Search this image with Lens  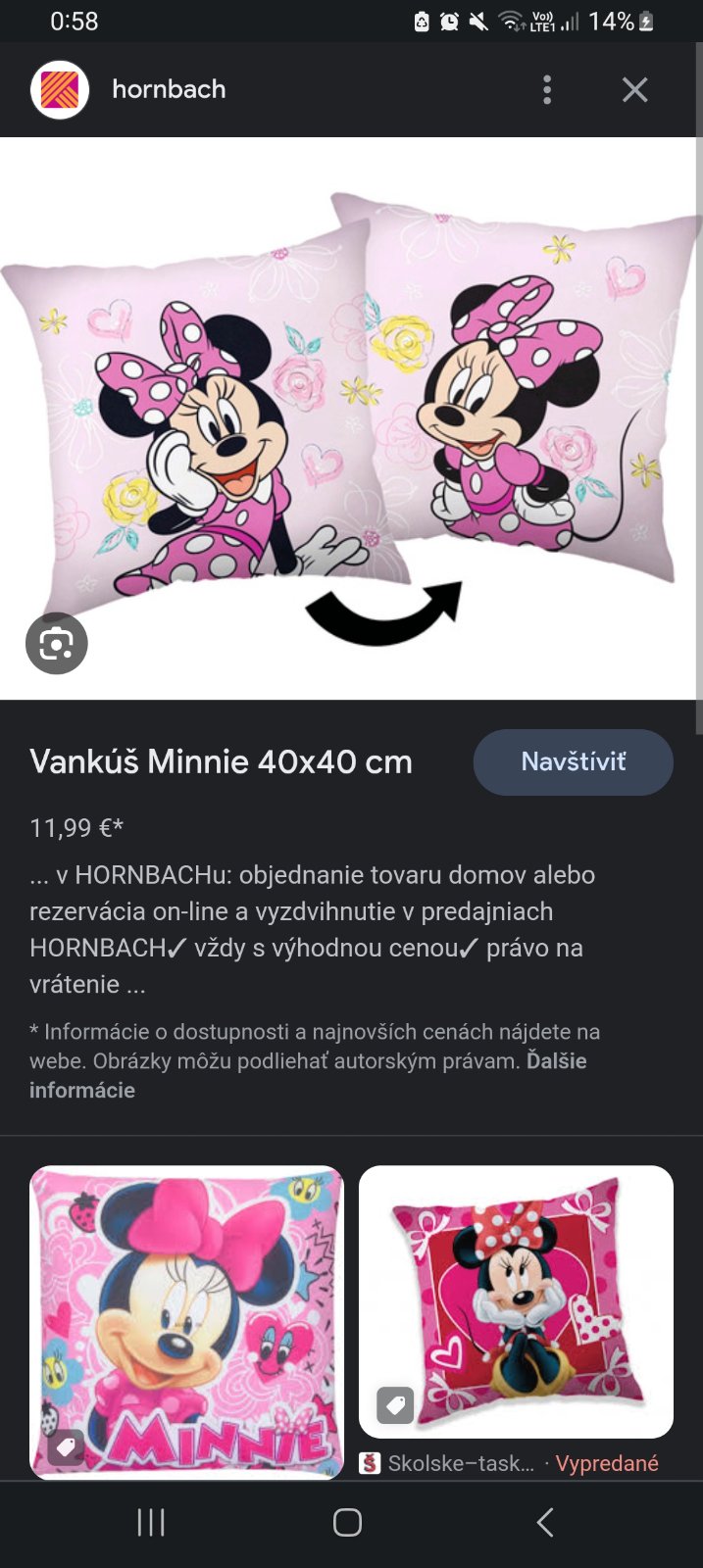57,644
